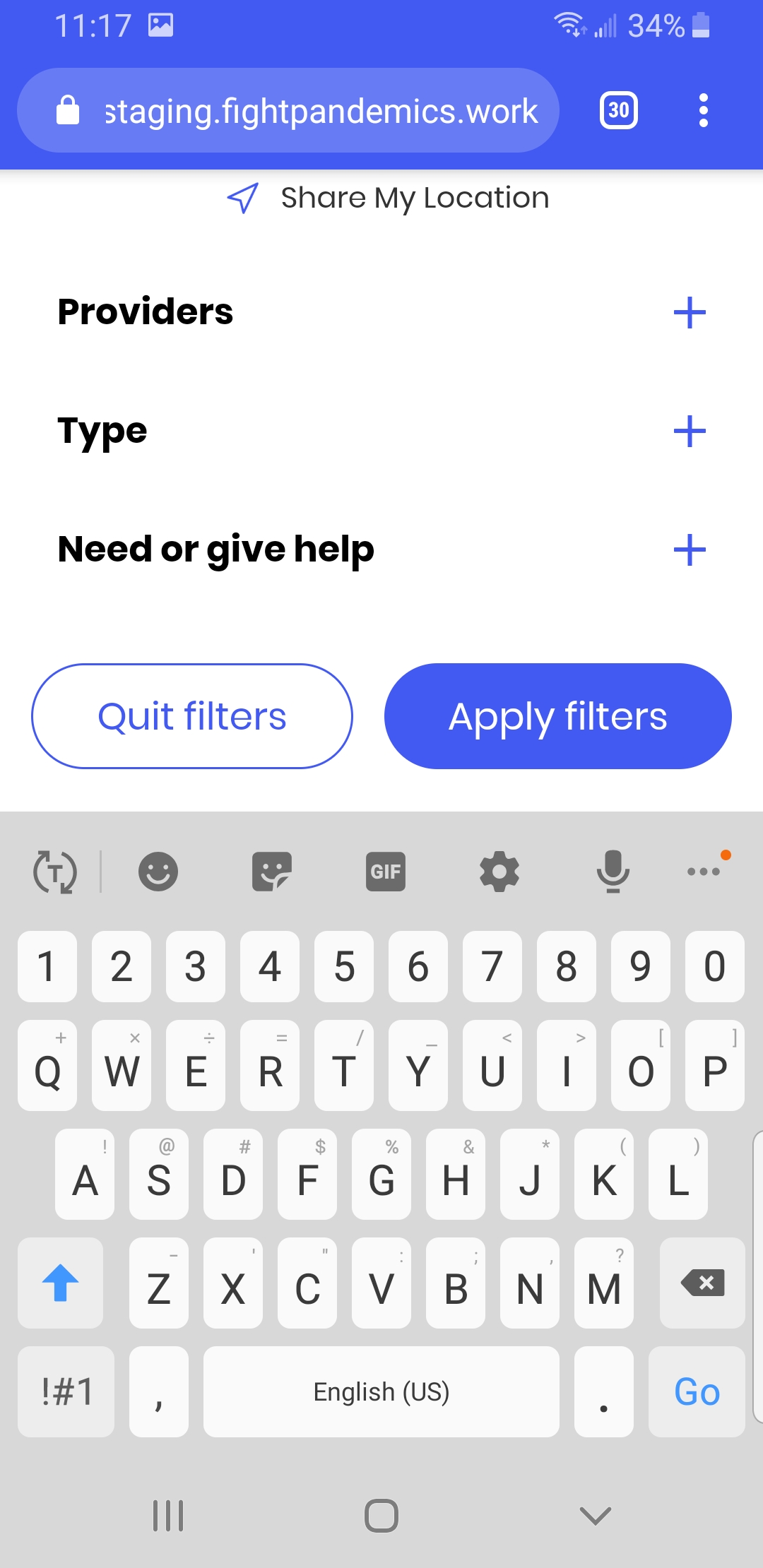Open the GIF keyboard

tap(386, 871)
